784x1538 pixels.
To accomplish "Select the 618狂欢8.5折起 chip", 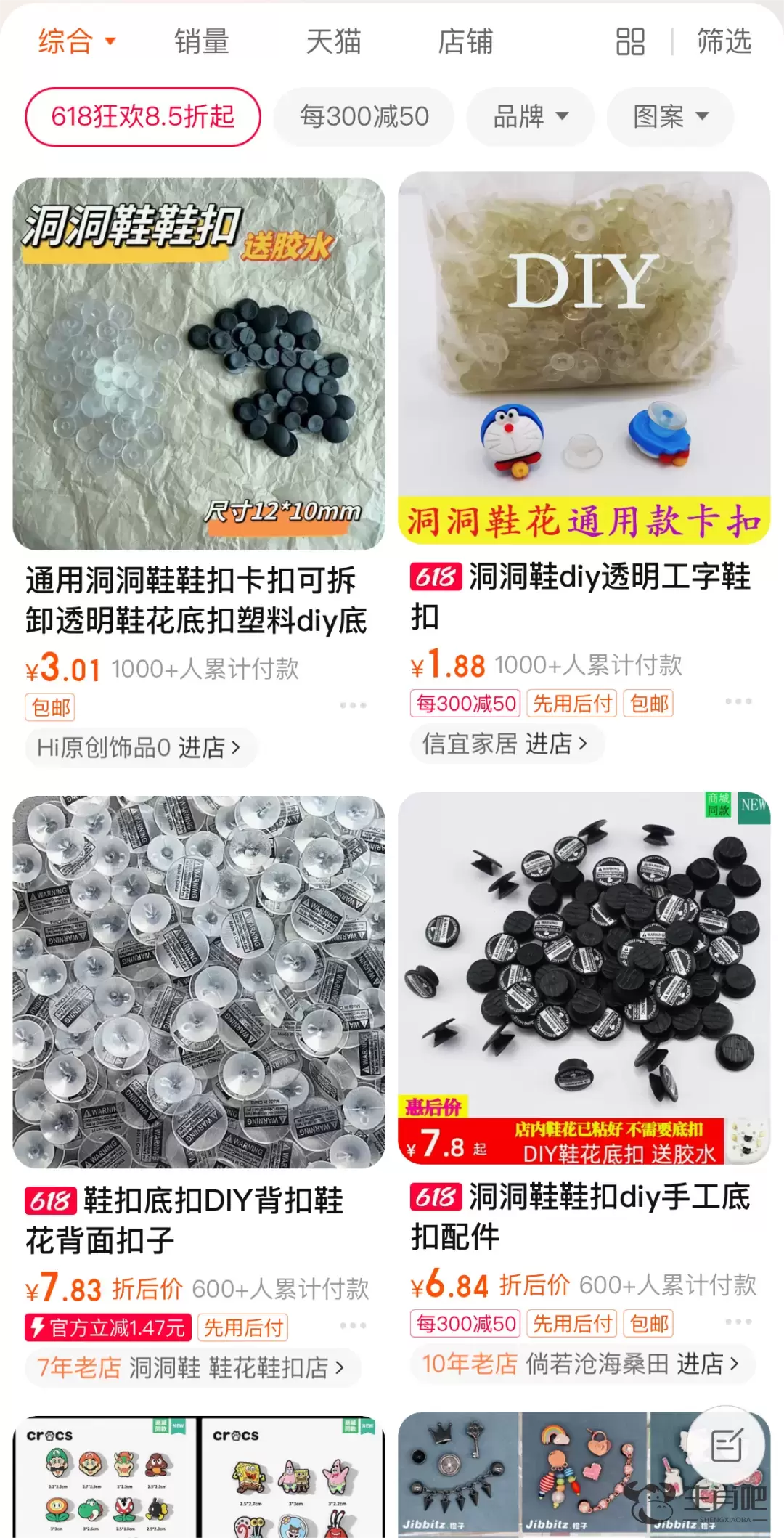I will point(143,117).
